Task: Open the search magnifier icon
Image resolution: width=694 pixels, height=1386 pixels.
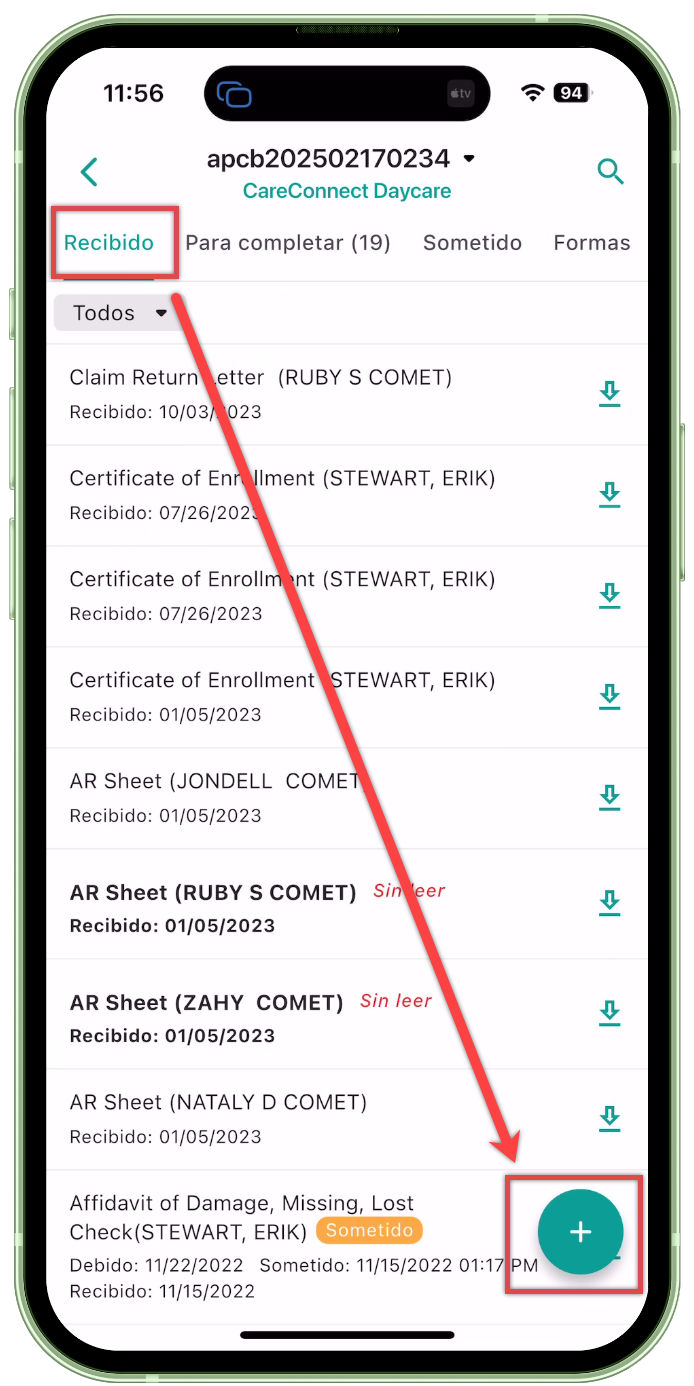Action: (x=610, y=171)
